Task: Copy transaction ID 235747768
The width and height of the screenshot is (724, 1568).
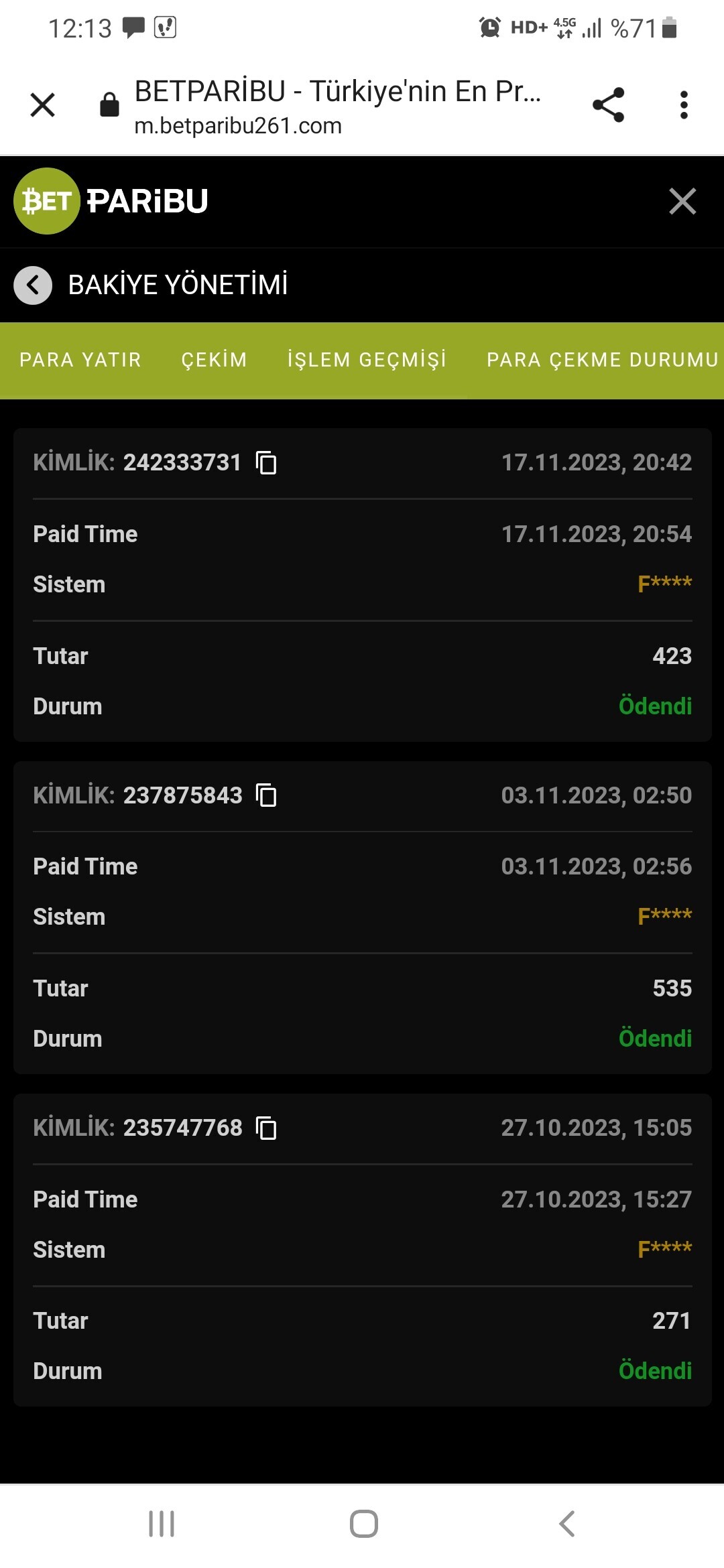Action: click(x=267, y=1128)
